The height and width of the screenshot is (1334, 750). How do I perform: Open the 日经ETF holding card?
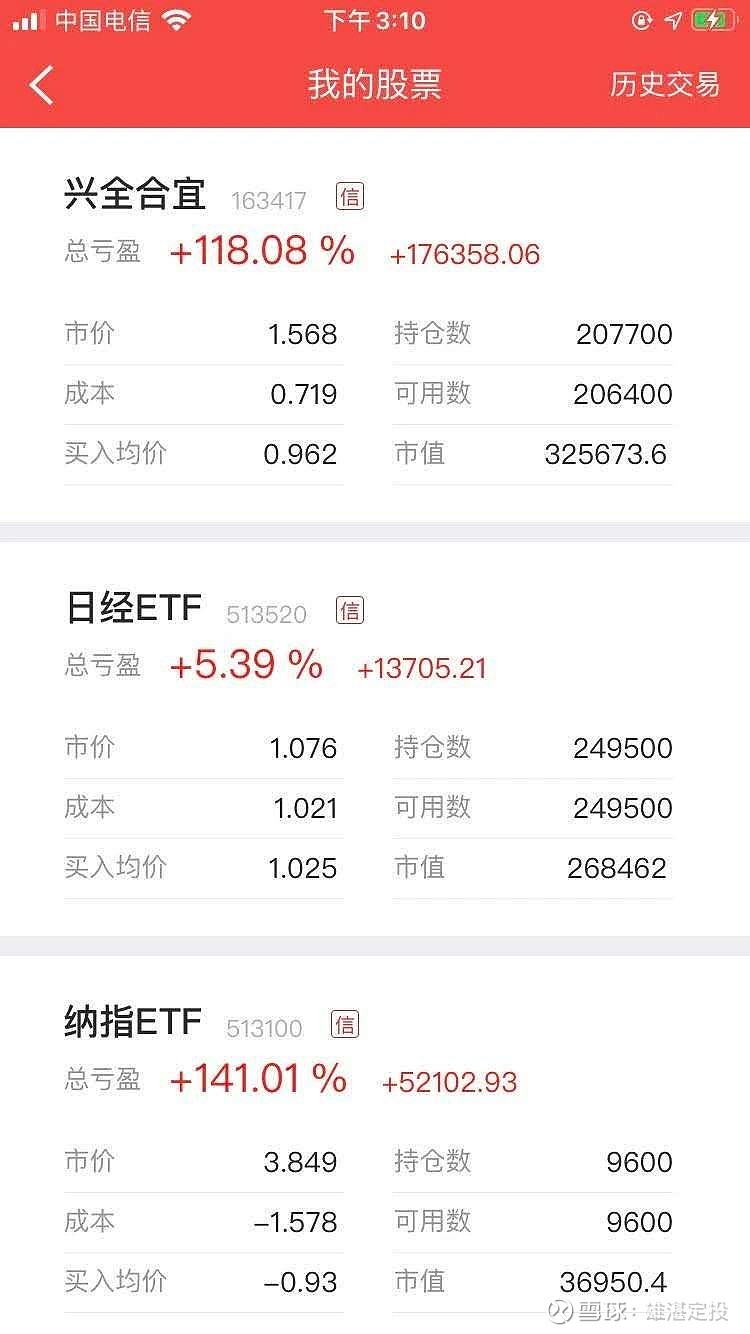coord(375,739)
